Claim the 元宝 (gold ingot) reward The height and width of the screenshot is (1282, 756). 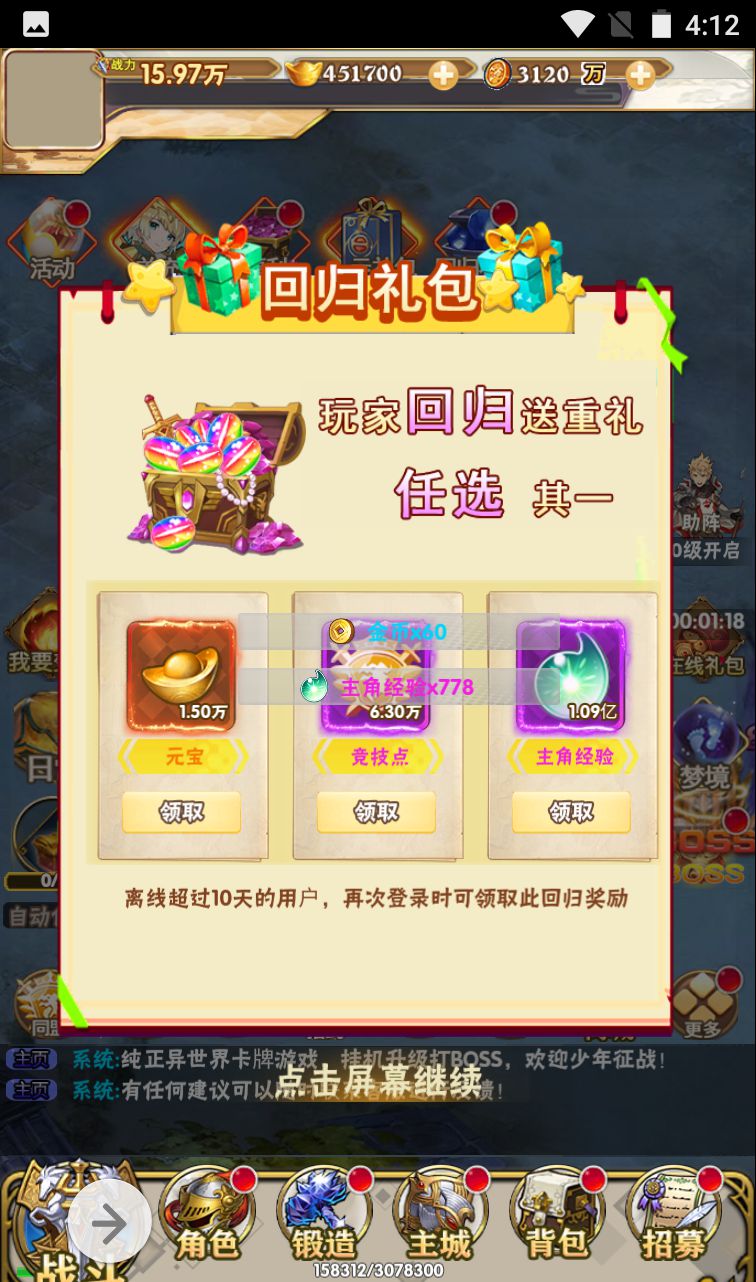coord(181,812)
